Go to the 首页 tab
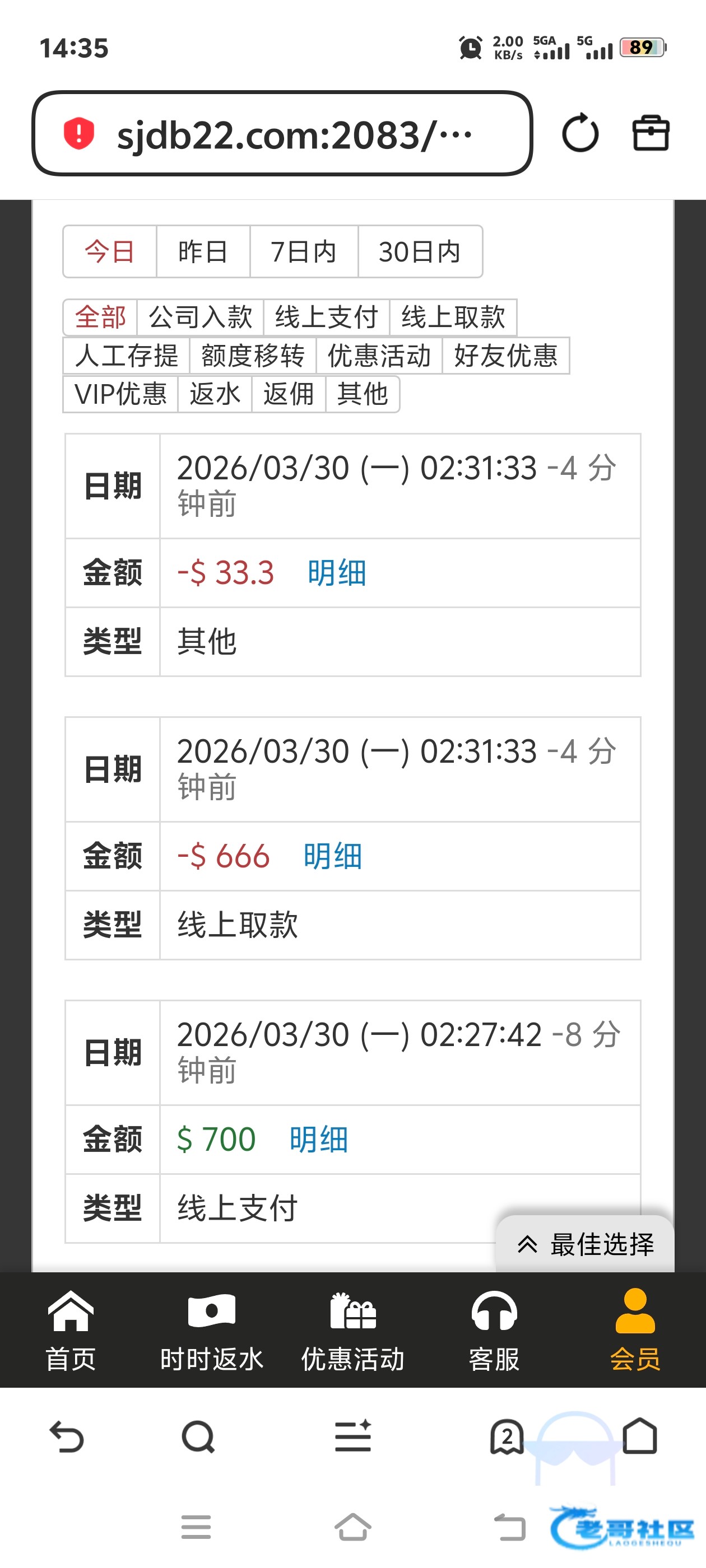 pos(71,1331)
